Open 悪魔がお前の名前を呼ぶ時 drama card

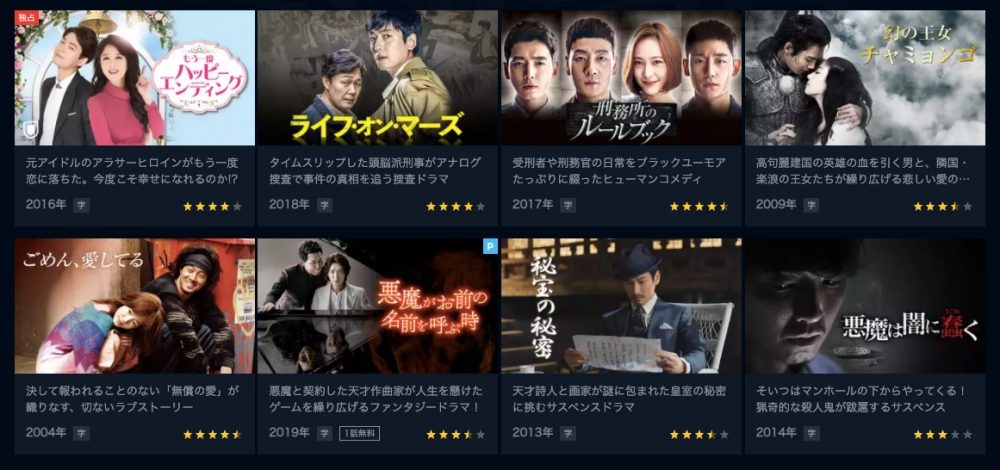pyautogui.click(x=377, y=306)
